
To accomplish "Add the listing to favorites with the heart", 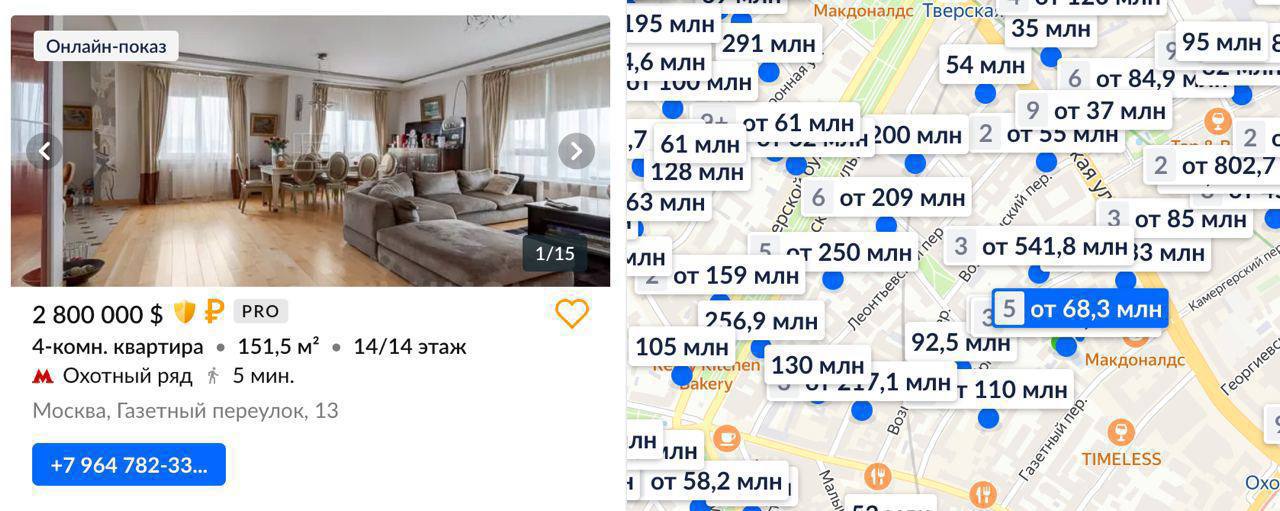I will pos(572,314).
